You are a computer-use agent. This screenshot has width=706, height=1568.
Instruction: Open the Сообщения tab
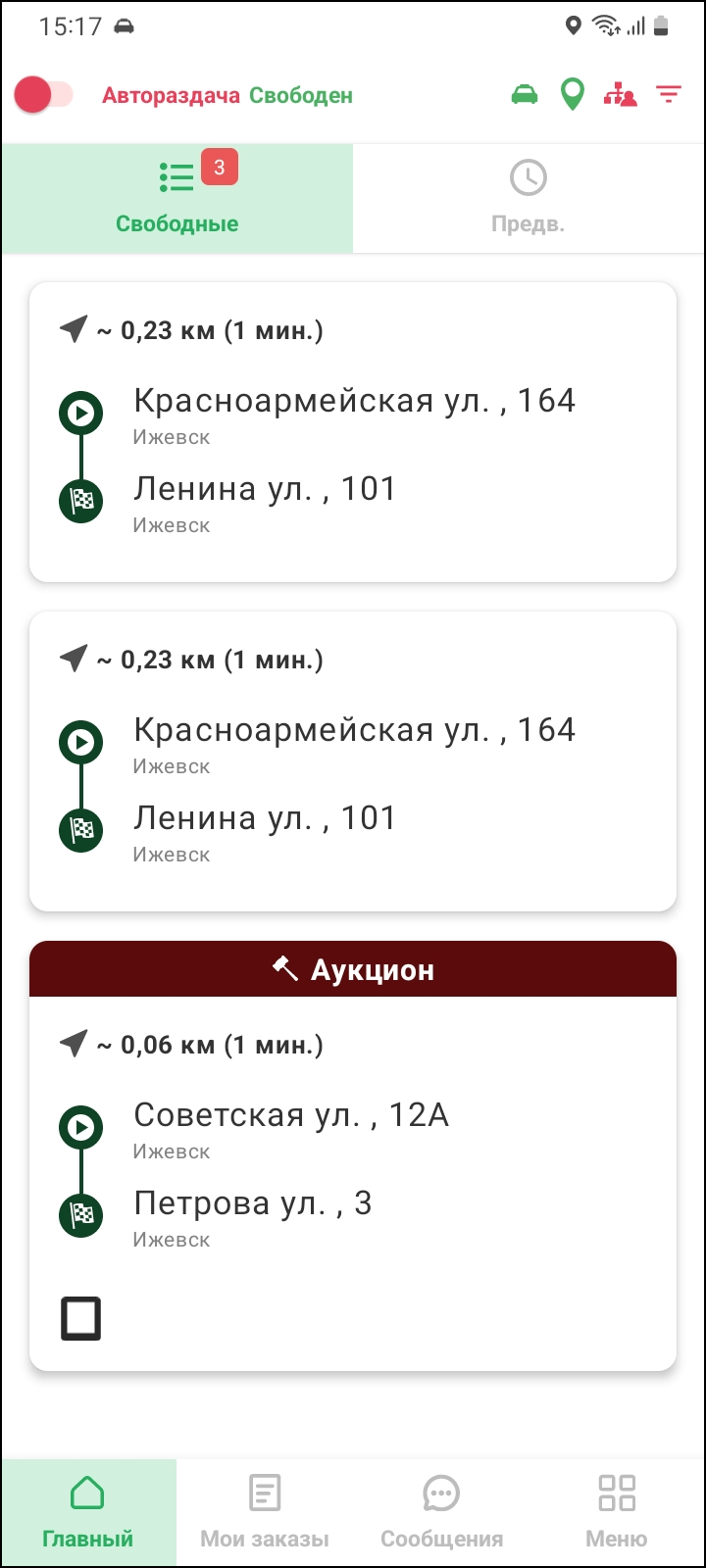click(x=441, y=1513)
